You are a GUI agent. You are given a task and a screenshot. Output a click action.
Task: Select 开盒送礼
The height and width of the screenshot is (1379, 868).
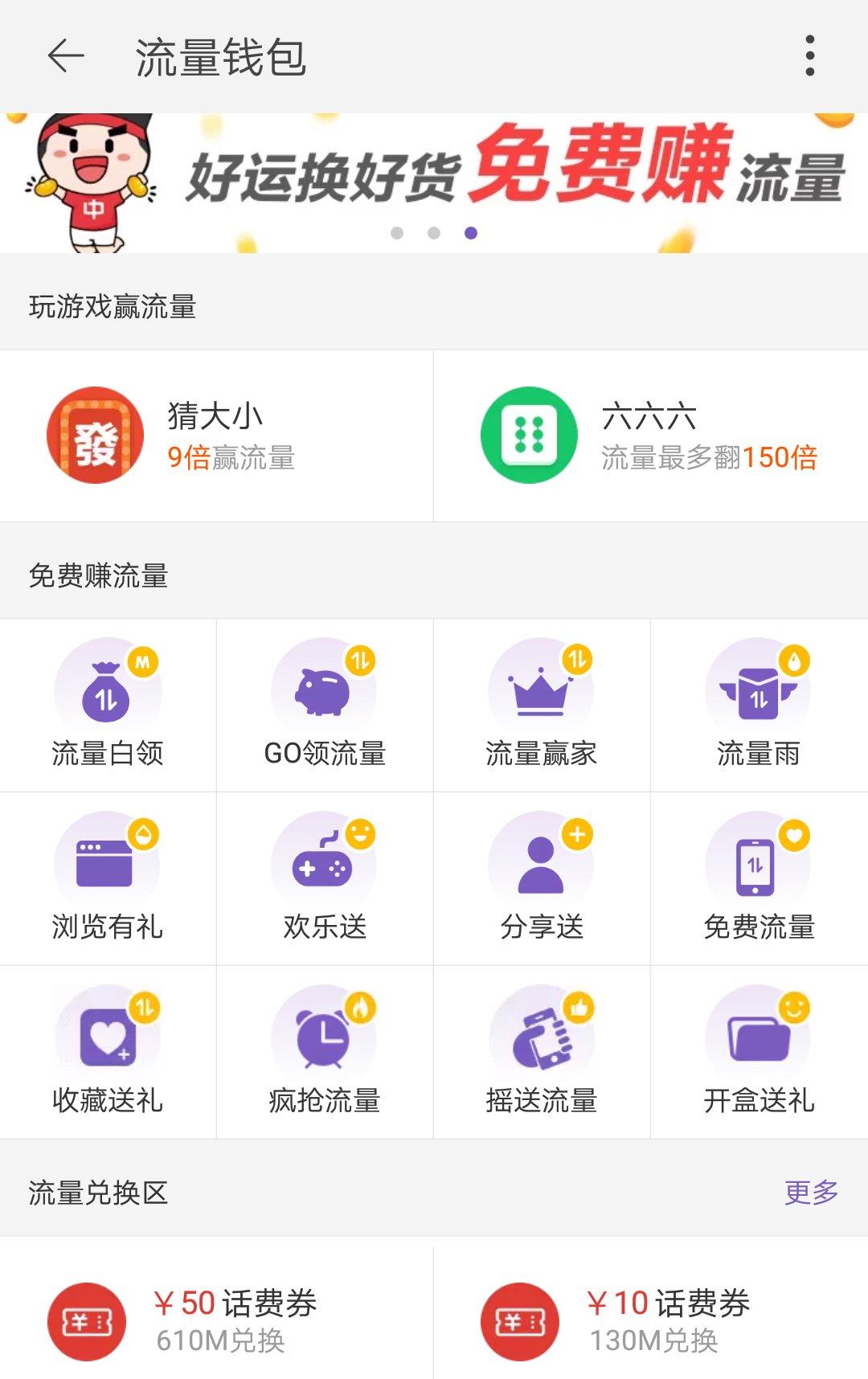[759, 1052]
